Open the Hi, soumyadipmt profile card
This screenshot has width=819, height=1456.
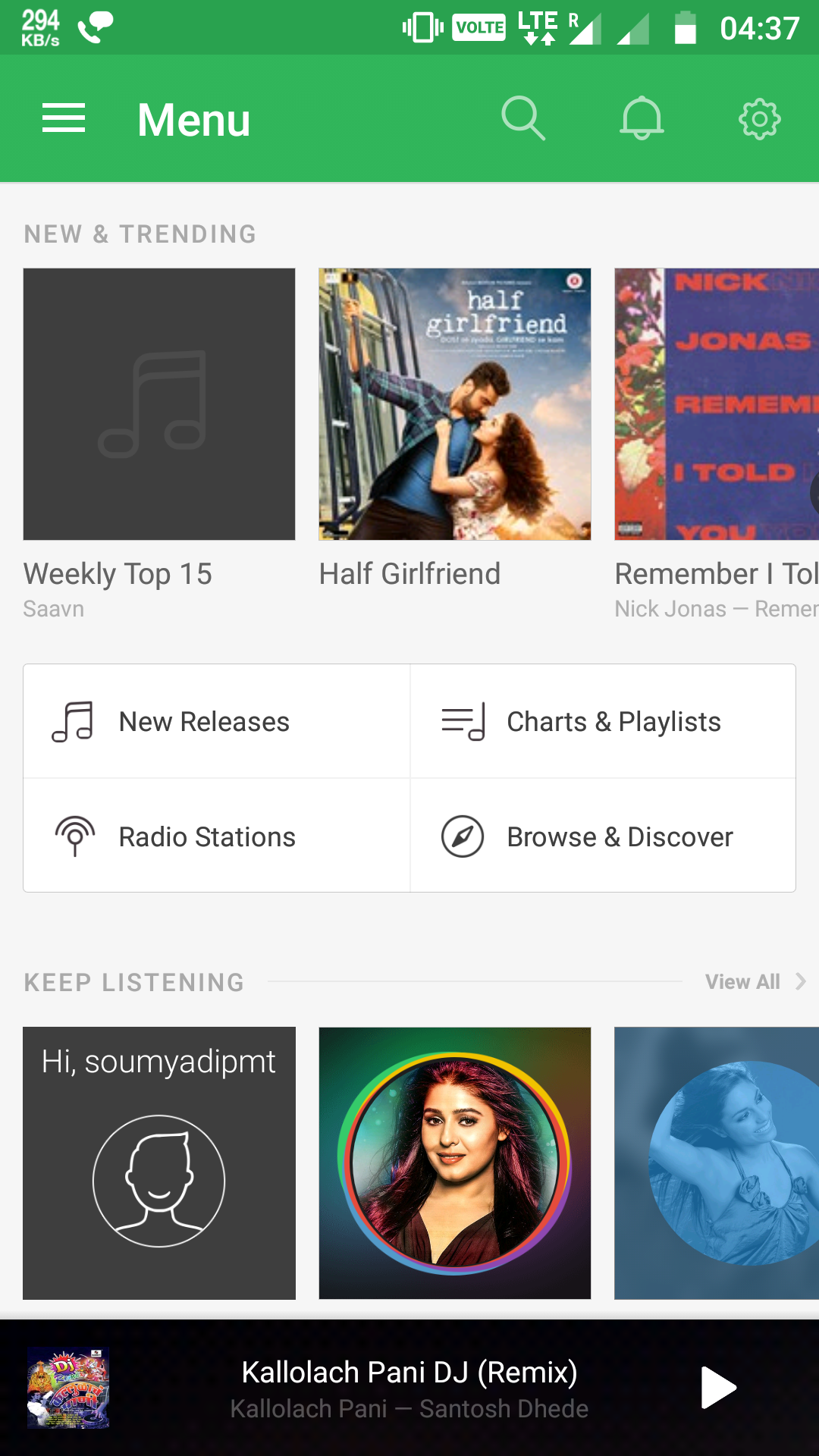(x=159, y=1163)
